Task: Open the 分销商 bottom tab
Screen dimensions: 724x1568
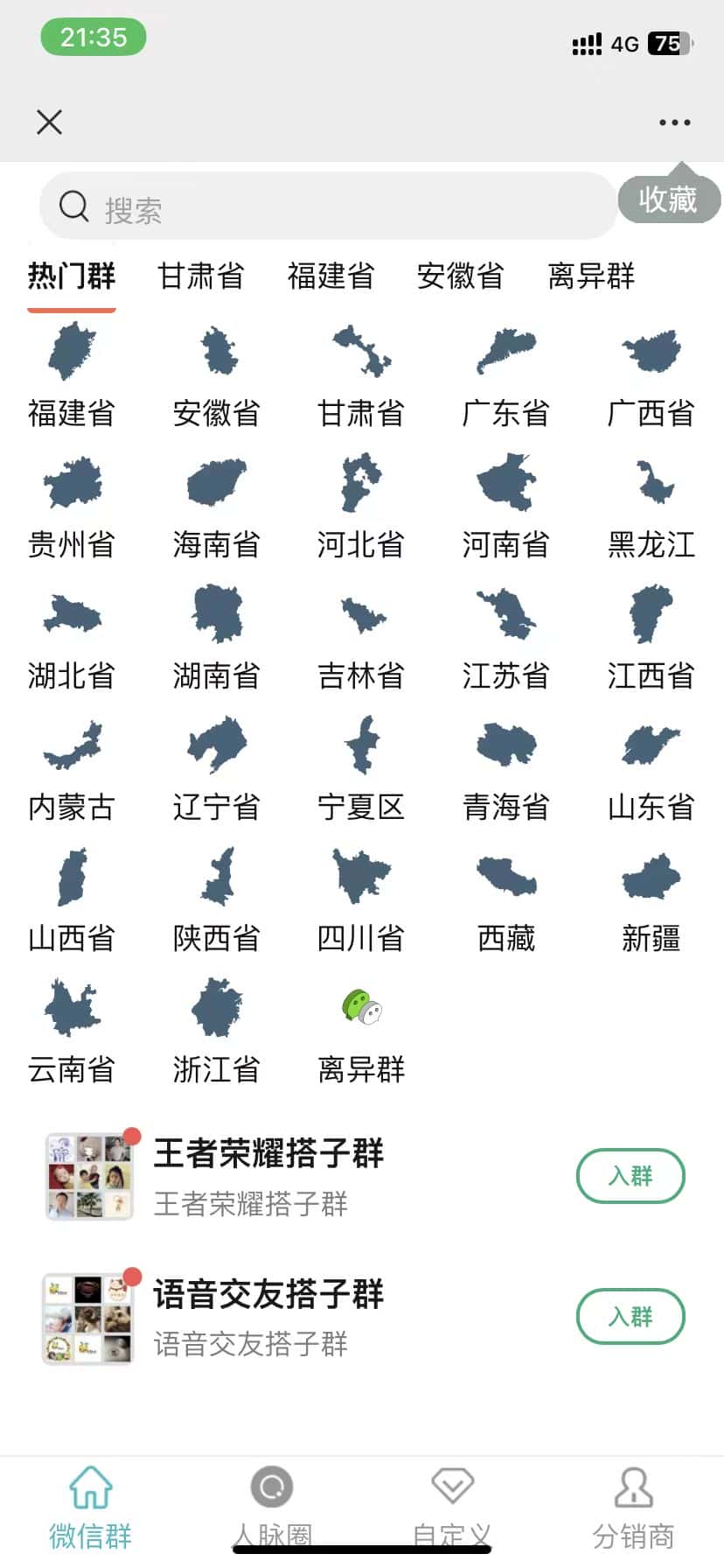Action: [633, 1507]
